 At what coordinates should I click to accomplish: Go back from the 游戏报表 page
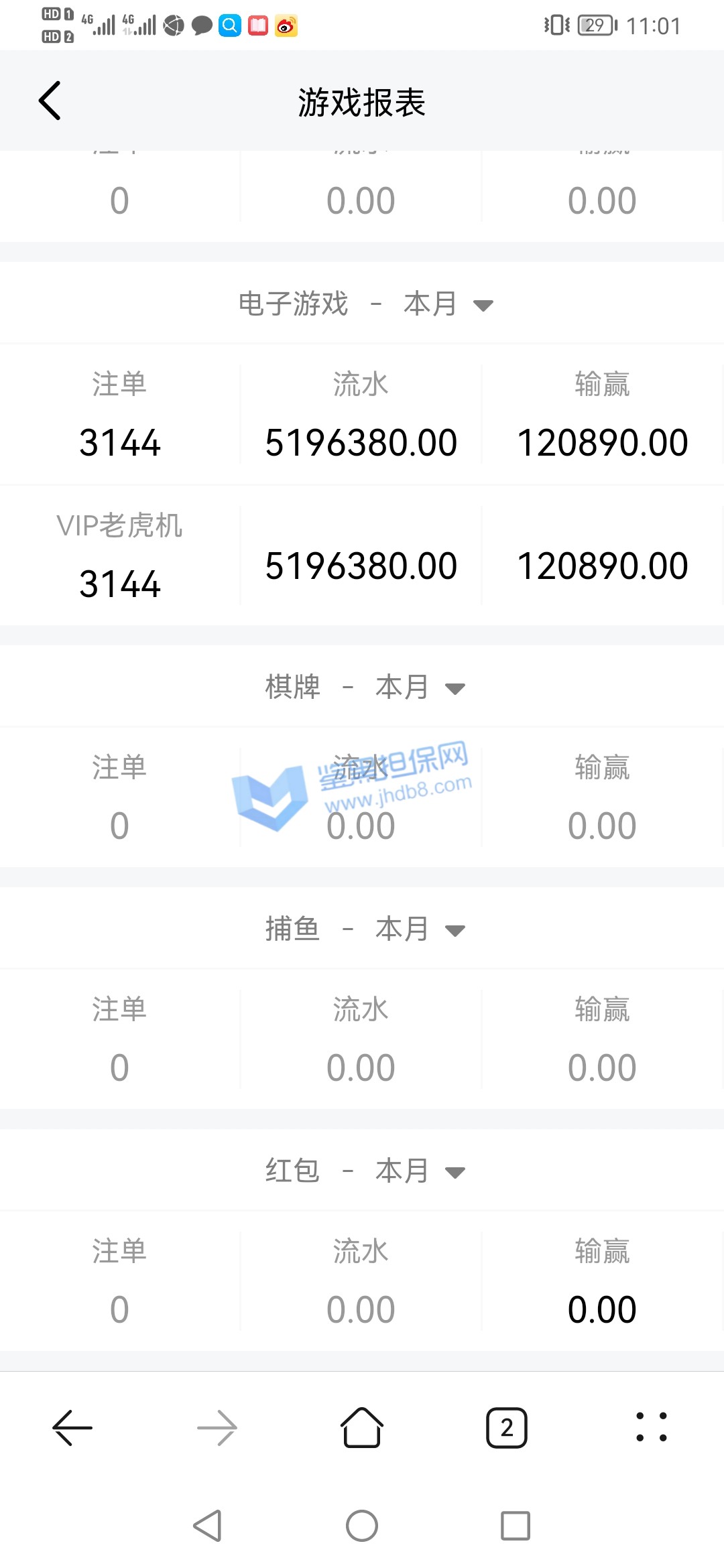click(x=50, y=101)
